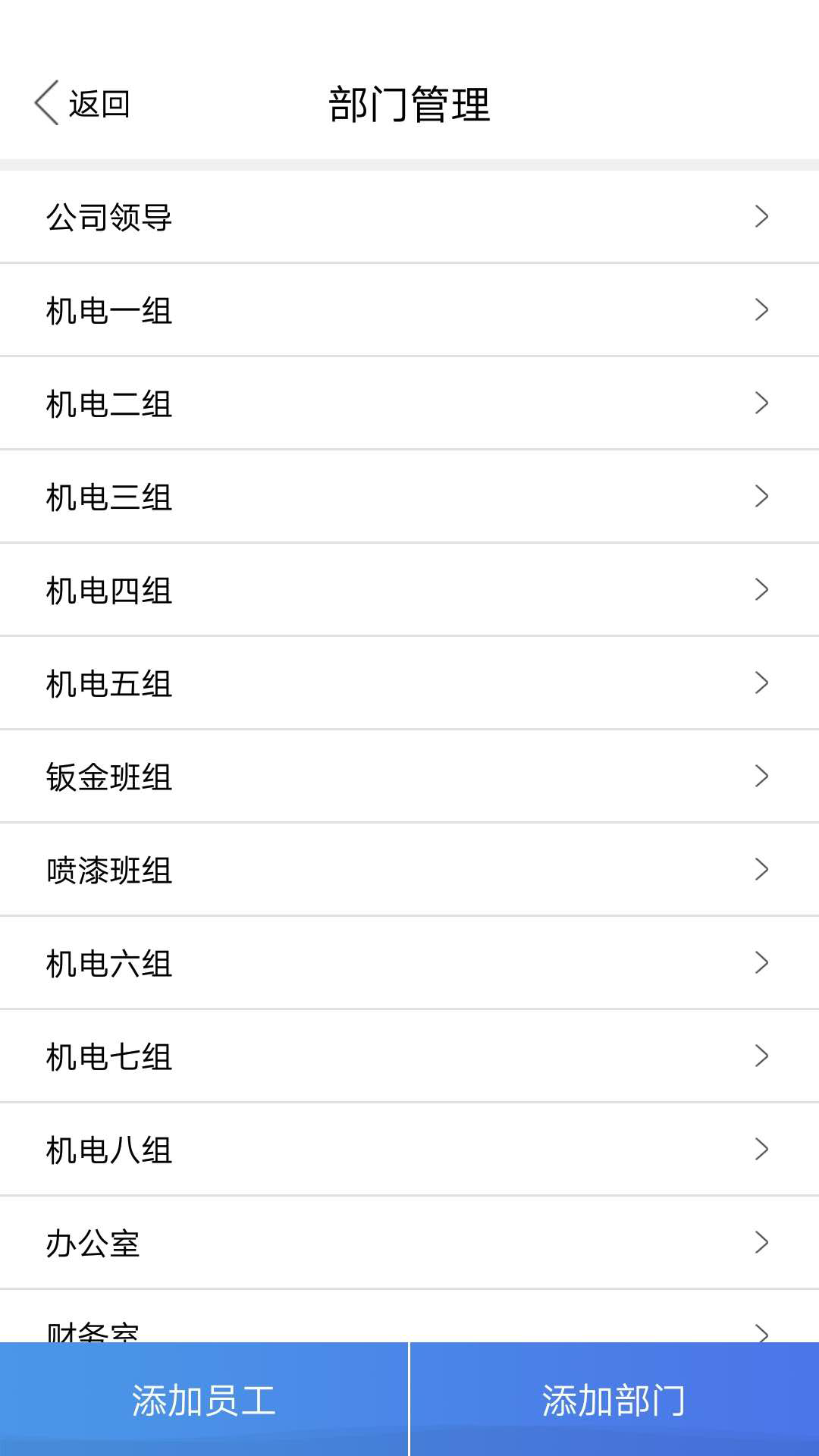Open the 机电三组 department

409,497
